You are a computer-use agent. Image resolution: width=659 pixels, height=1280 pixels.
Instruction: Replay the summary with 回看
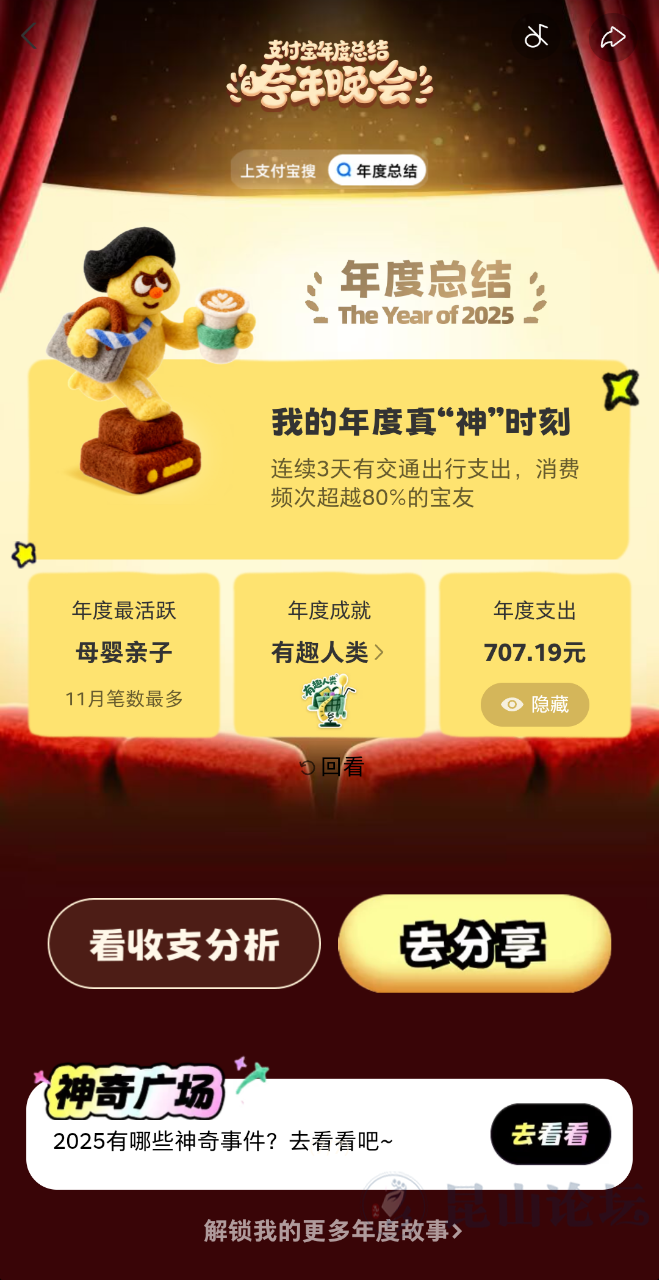coord(331,767)
